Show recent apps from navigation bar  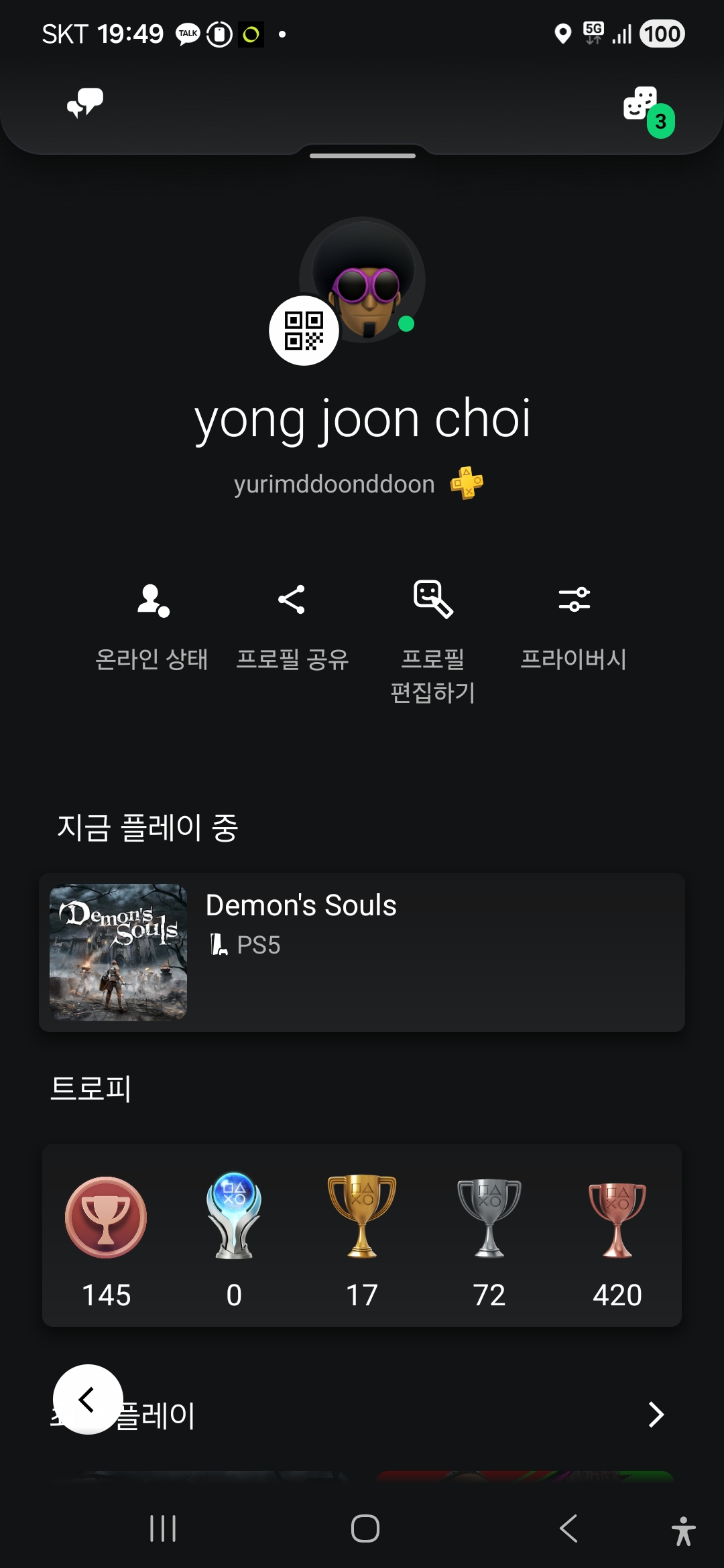[x=163, y=1528]
